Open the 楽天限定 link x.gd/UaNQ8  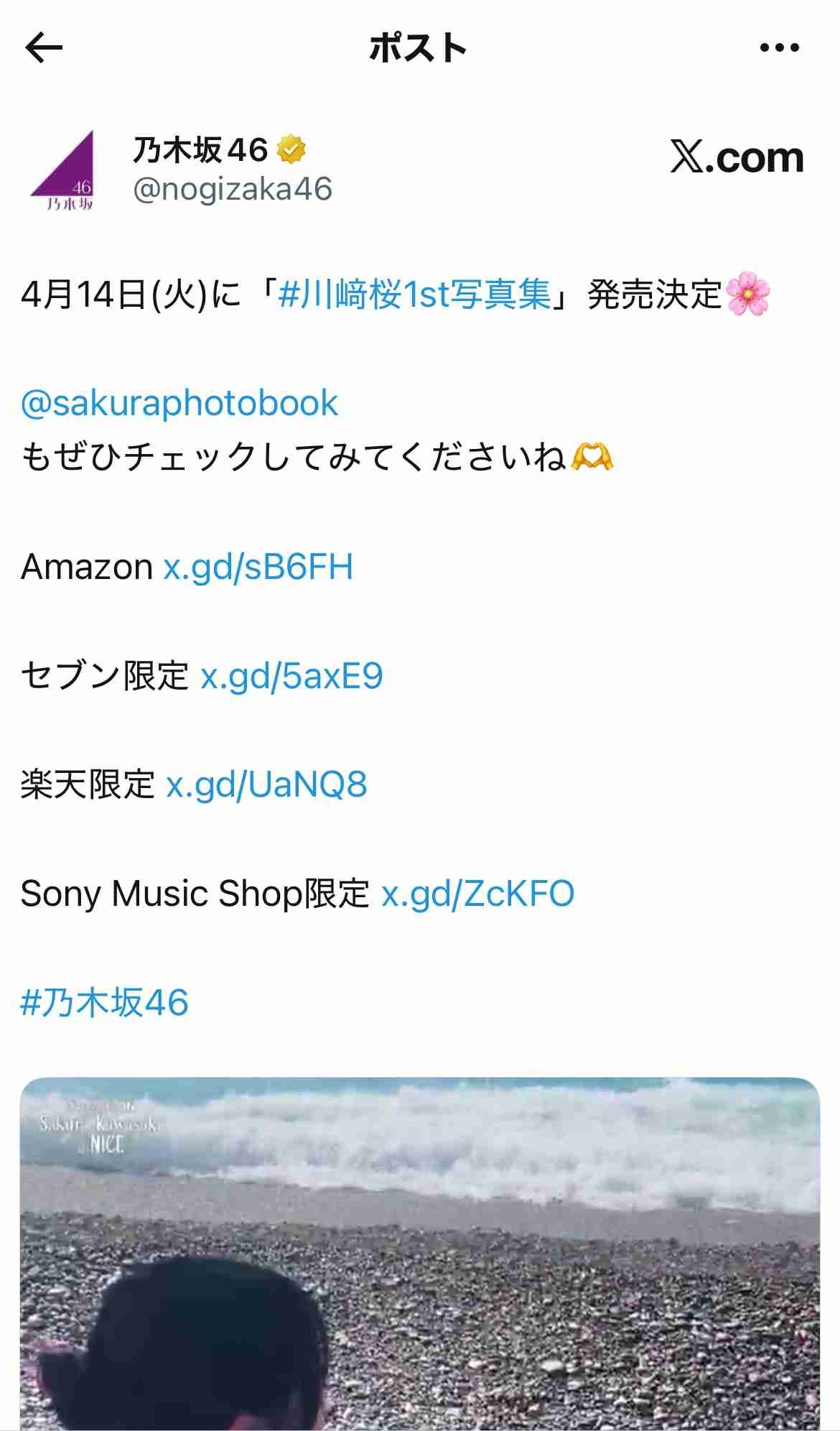(266, 784)
